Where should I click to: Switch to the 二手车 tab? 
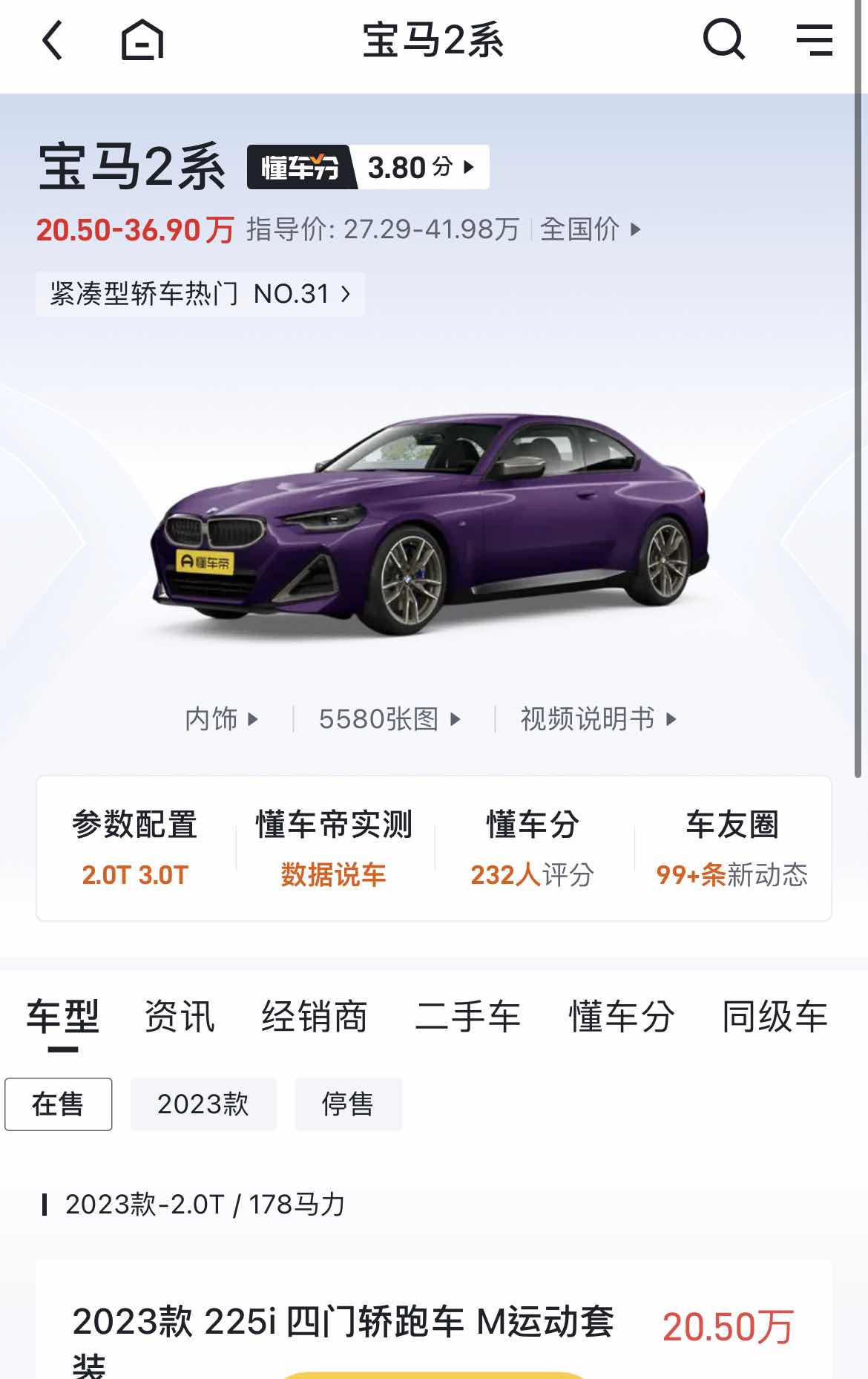(467, 1016)
